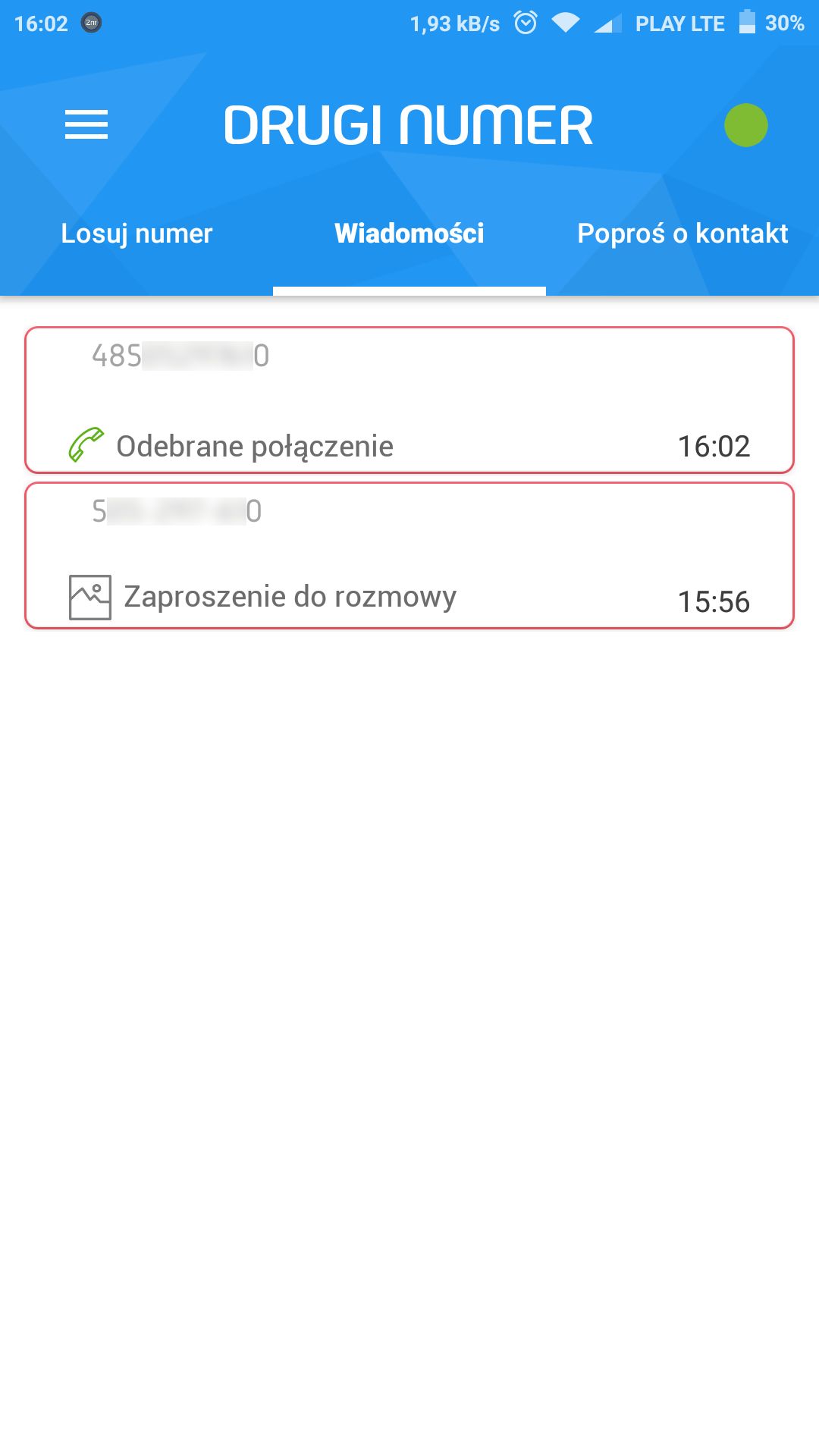This screenshot has height=1456, width=819.
Task: Open the Zaproszenie do rozmowy message
Action: coord(409,555)
